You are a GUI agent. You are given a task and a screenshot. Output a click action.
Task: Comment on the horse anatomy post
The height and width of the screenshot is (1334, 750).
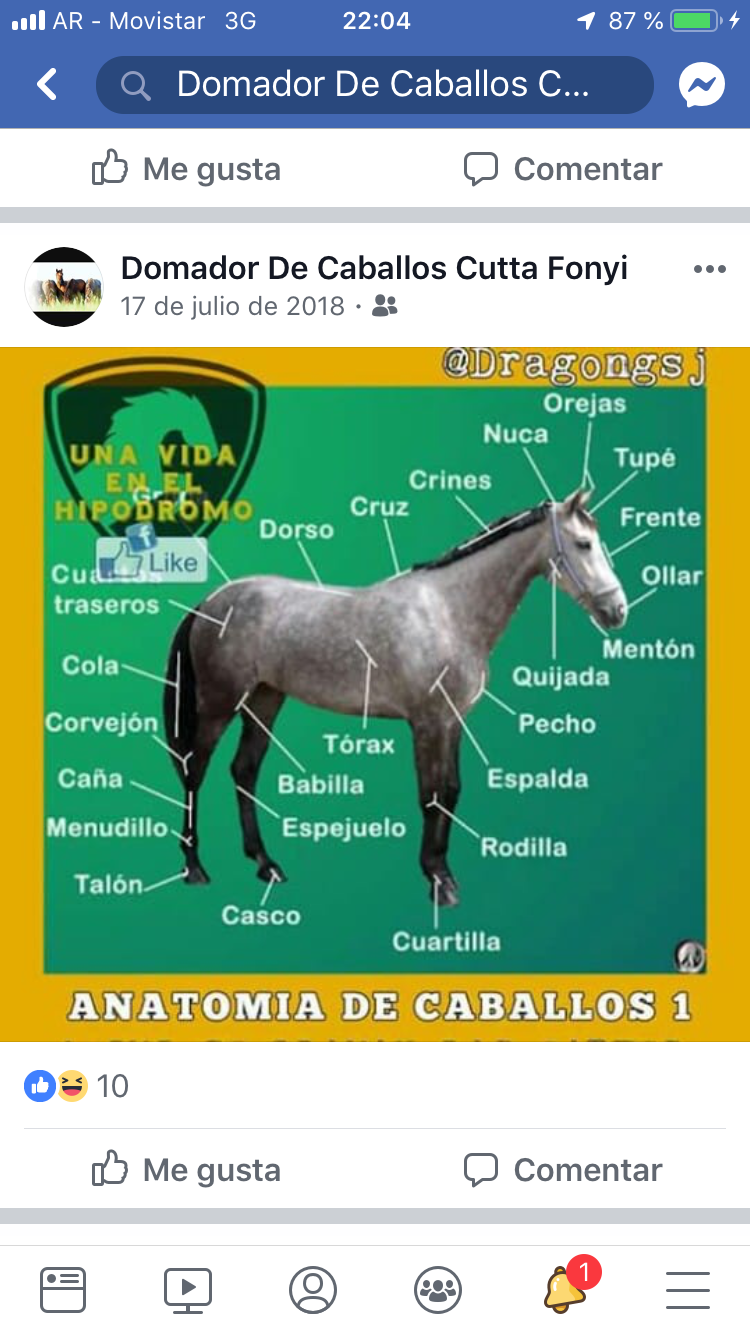coord(563,1169)
